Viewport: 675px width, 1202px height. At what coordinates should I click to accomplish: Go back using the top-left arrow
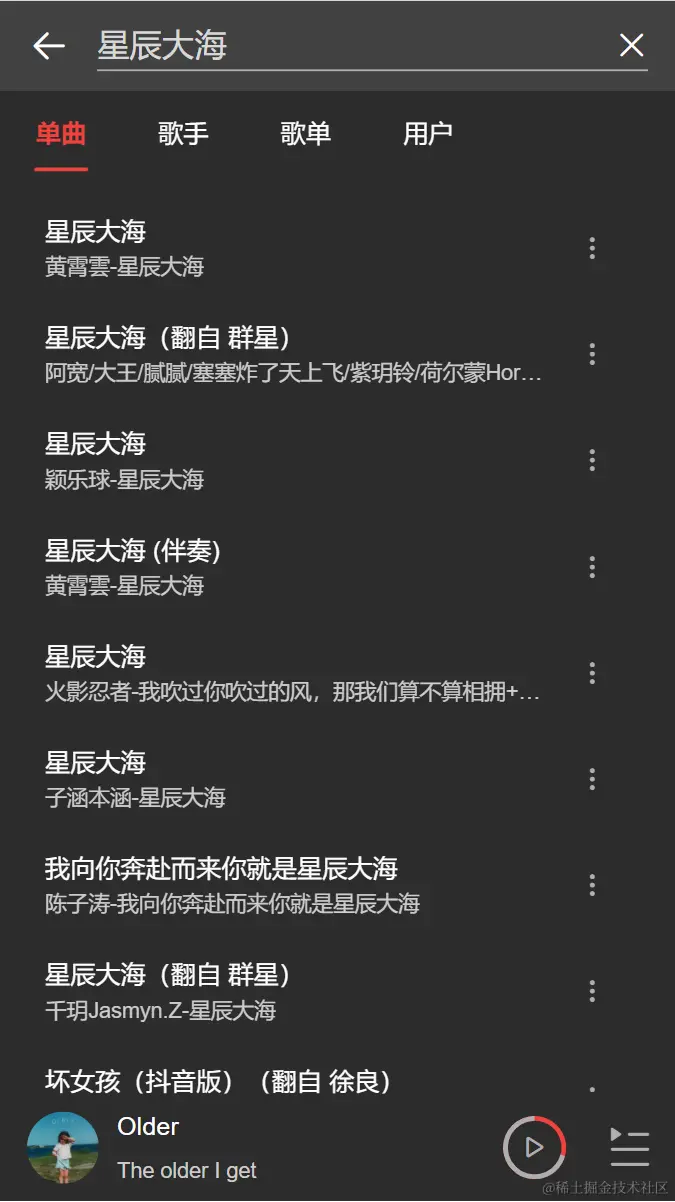(x=48, y=46)
